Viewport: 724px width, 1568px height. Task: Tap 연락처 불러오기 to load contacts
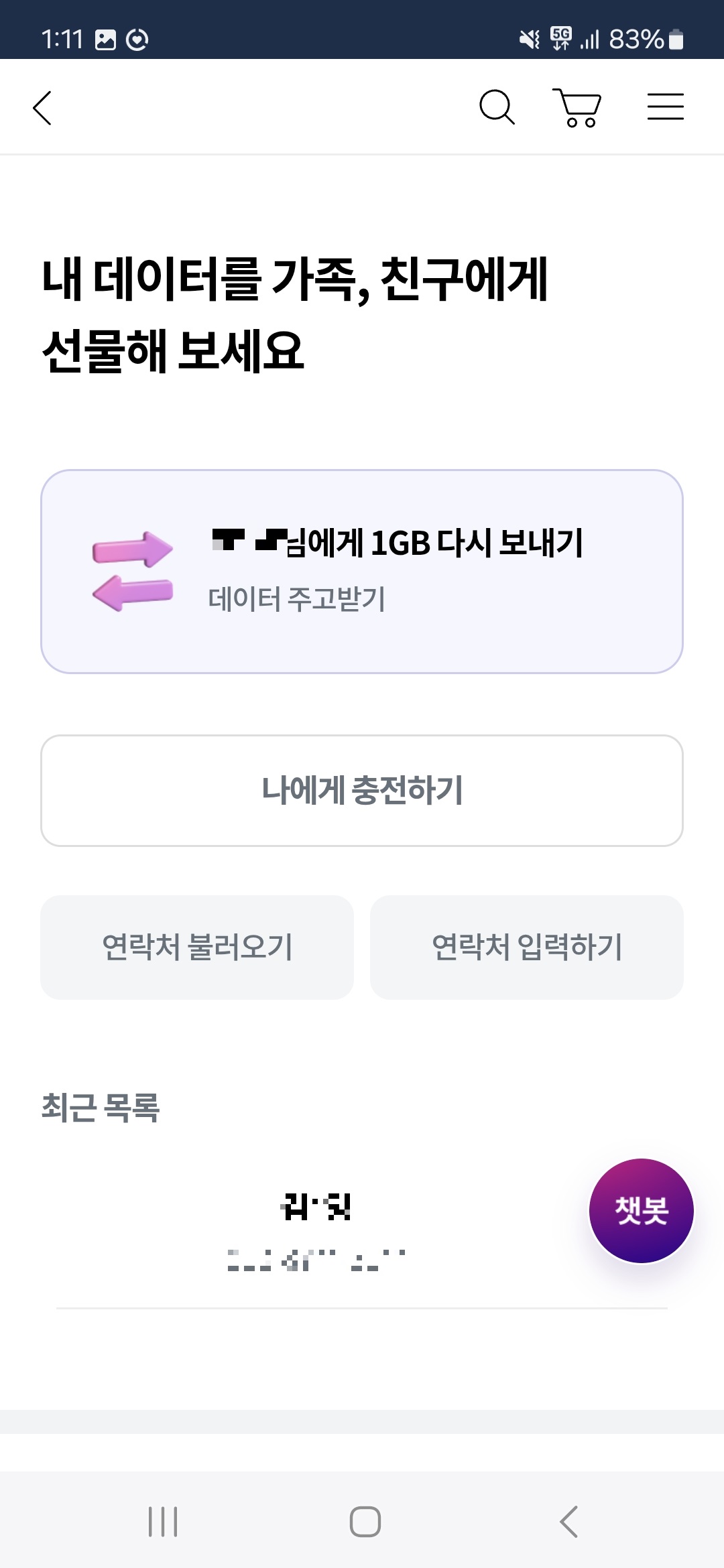198,947
